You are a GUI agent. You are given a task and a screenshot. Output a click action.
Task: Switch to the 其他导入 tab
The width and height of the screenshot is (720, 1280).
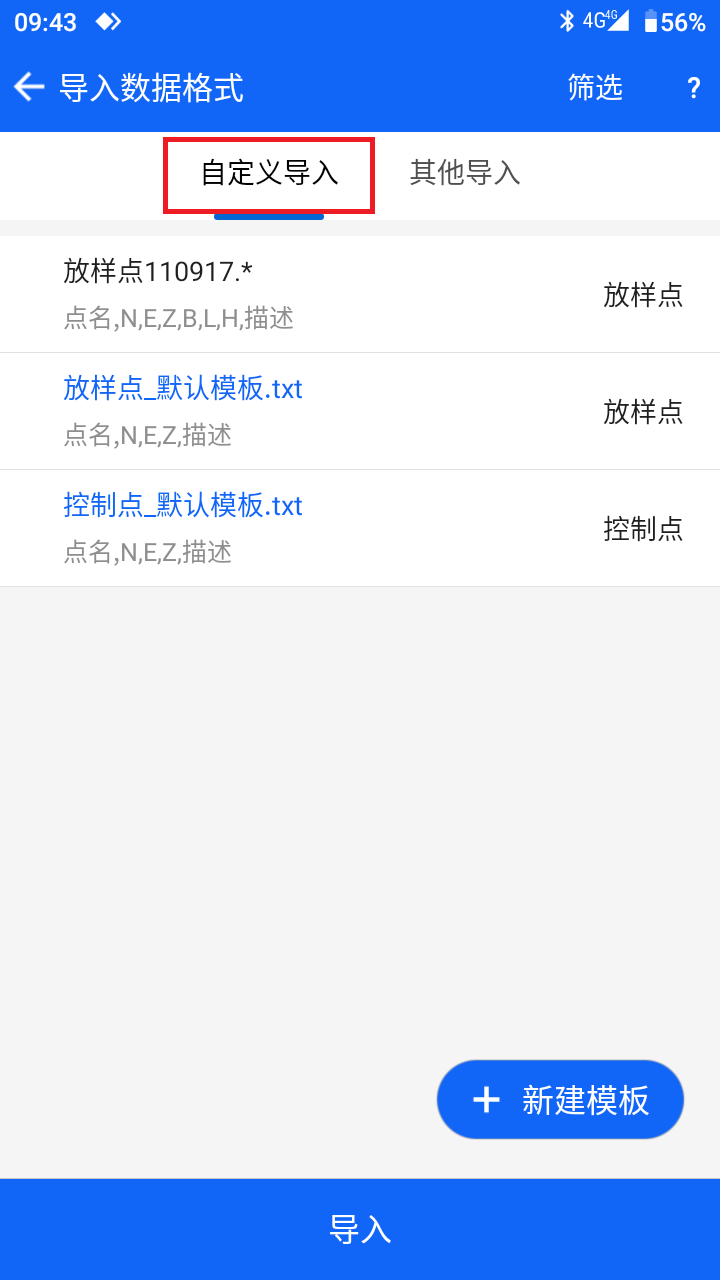465,173
